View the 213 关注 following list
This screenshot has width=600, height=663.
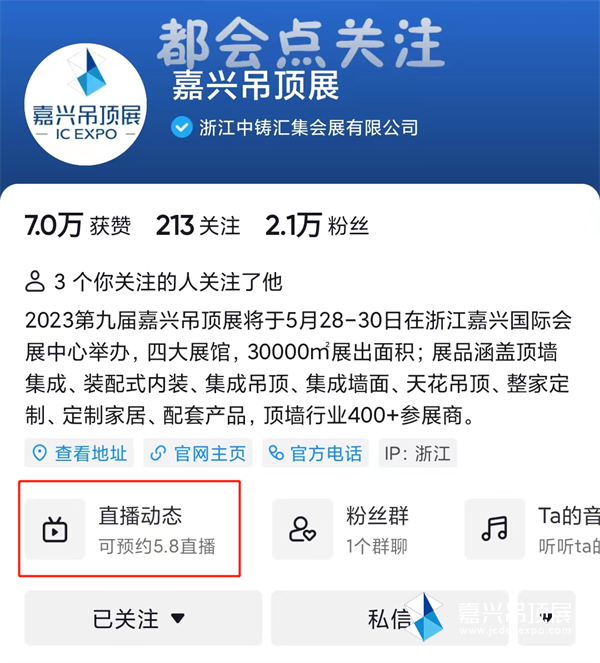click(198, 225)
